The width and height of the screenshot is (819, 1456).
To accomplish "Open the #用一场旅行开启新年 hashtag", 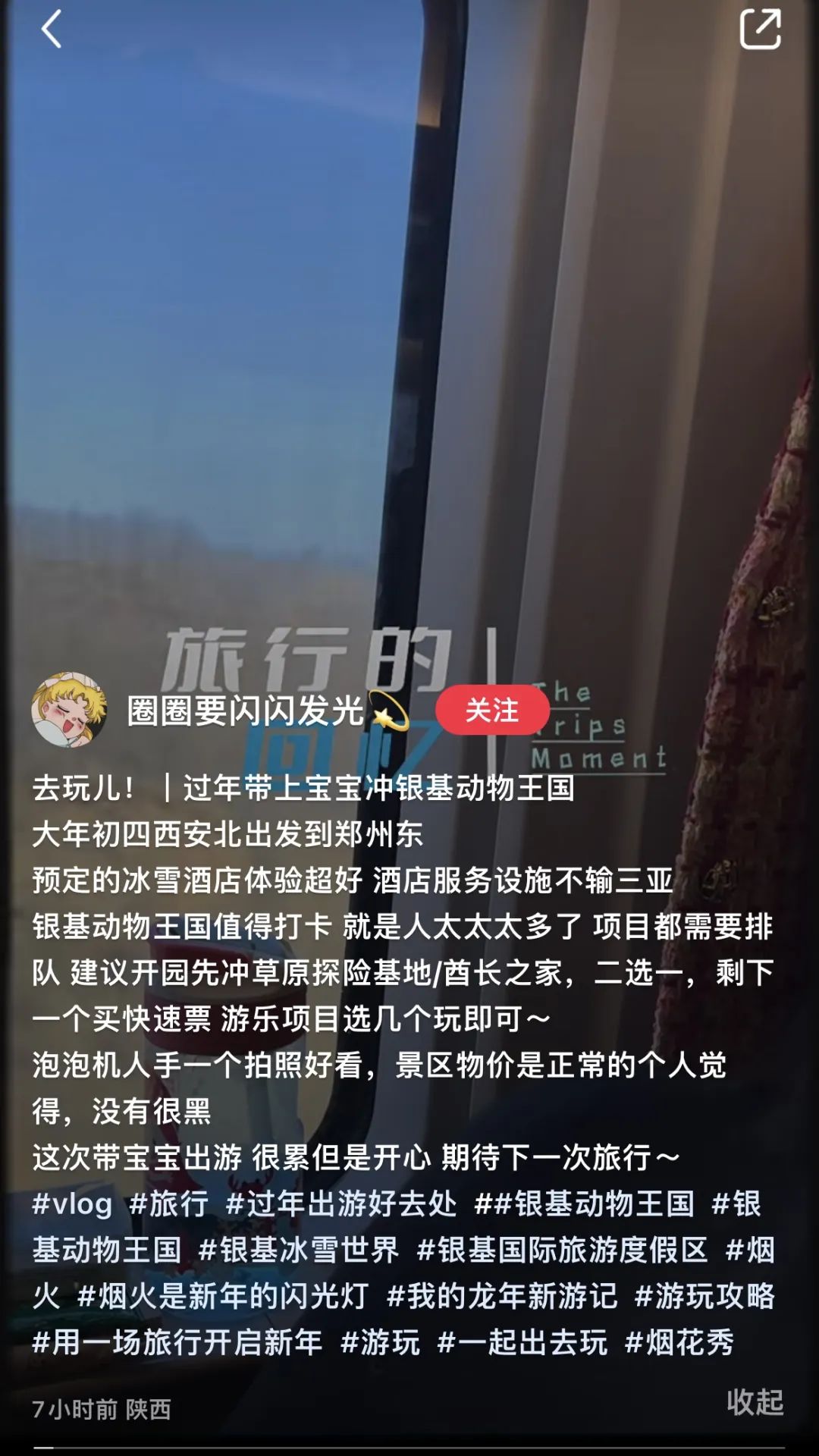I will [177, 1343].
